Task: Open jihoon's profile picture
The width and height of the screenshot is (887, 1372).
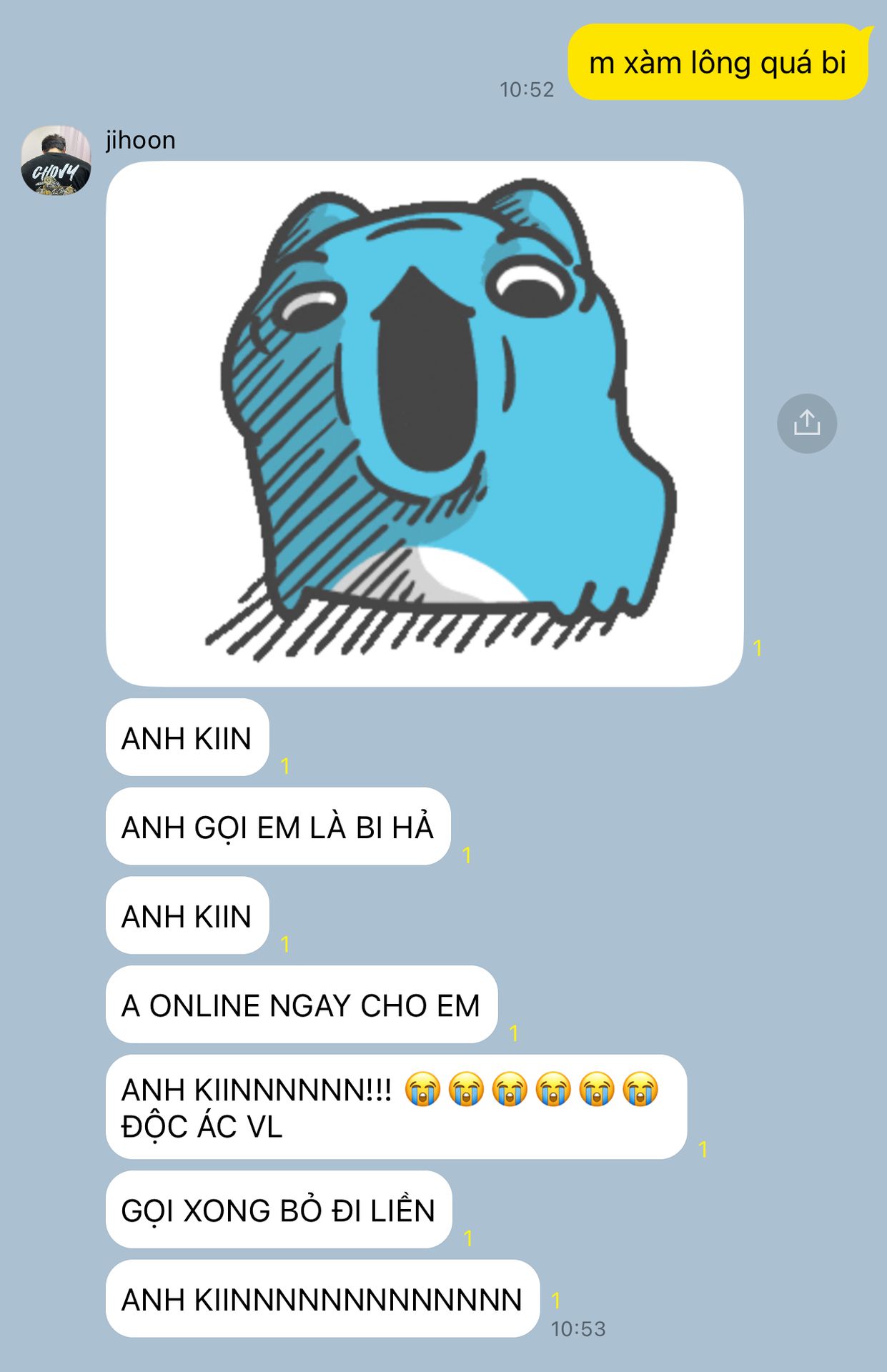Action: click(56, 161)
